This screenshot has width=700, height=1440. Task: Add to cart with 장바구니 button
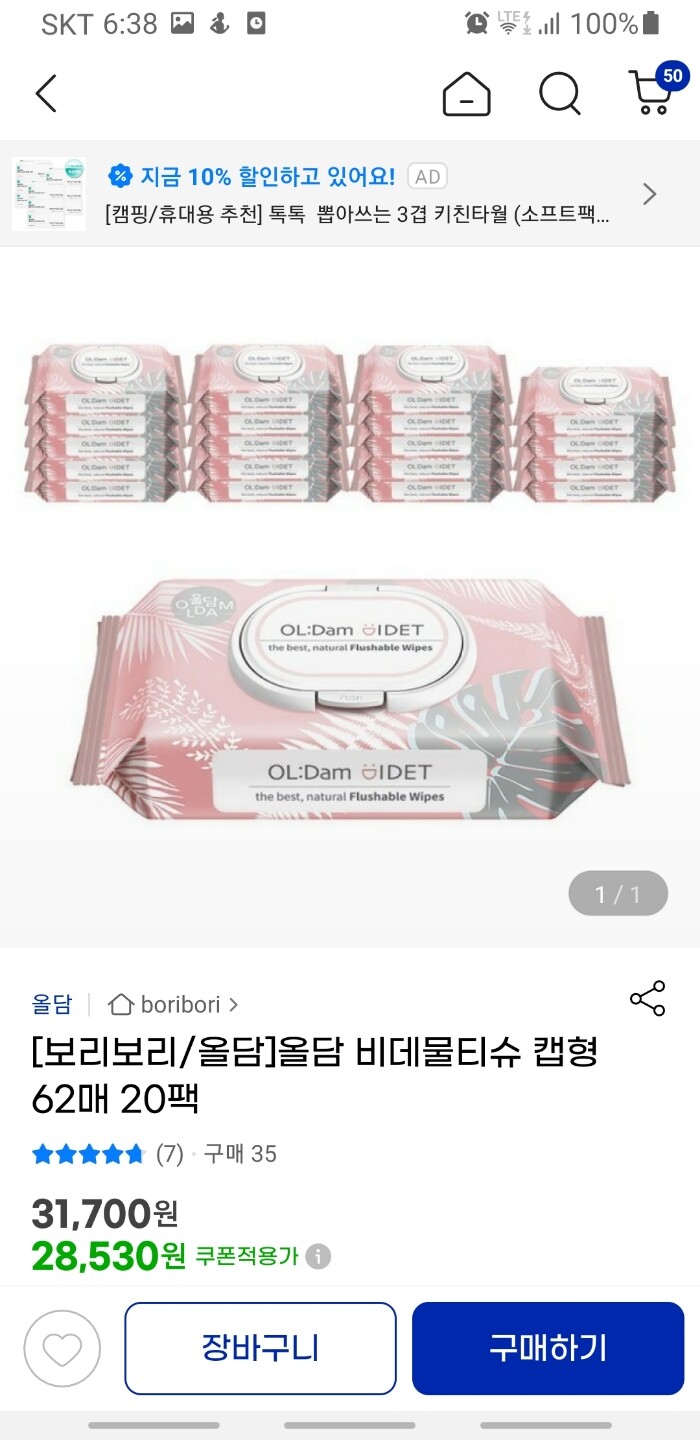click(260, 1348)
